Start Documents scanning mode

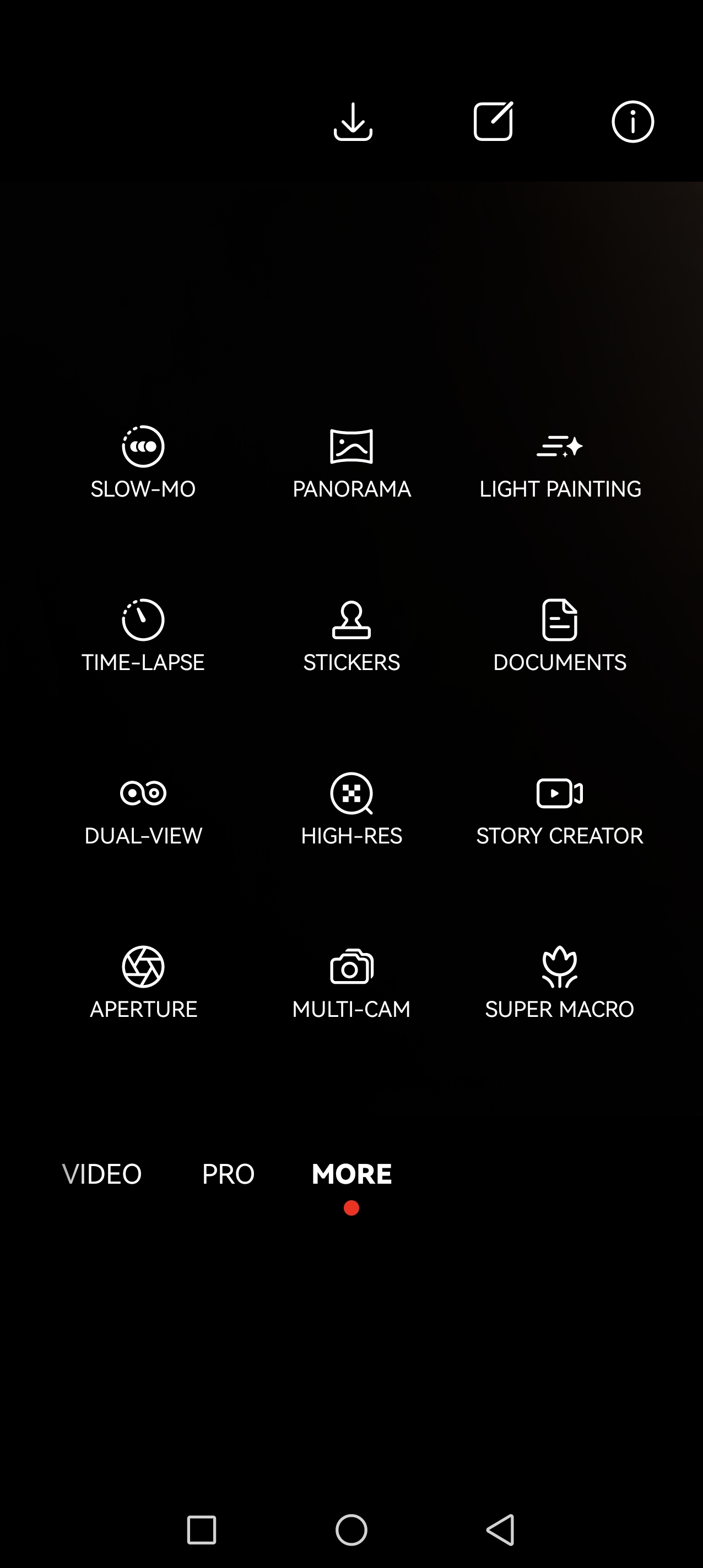pyautogui.click(x=560, y=636)
